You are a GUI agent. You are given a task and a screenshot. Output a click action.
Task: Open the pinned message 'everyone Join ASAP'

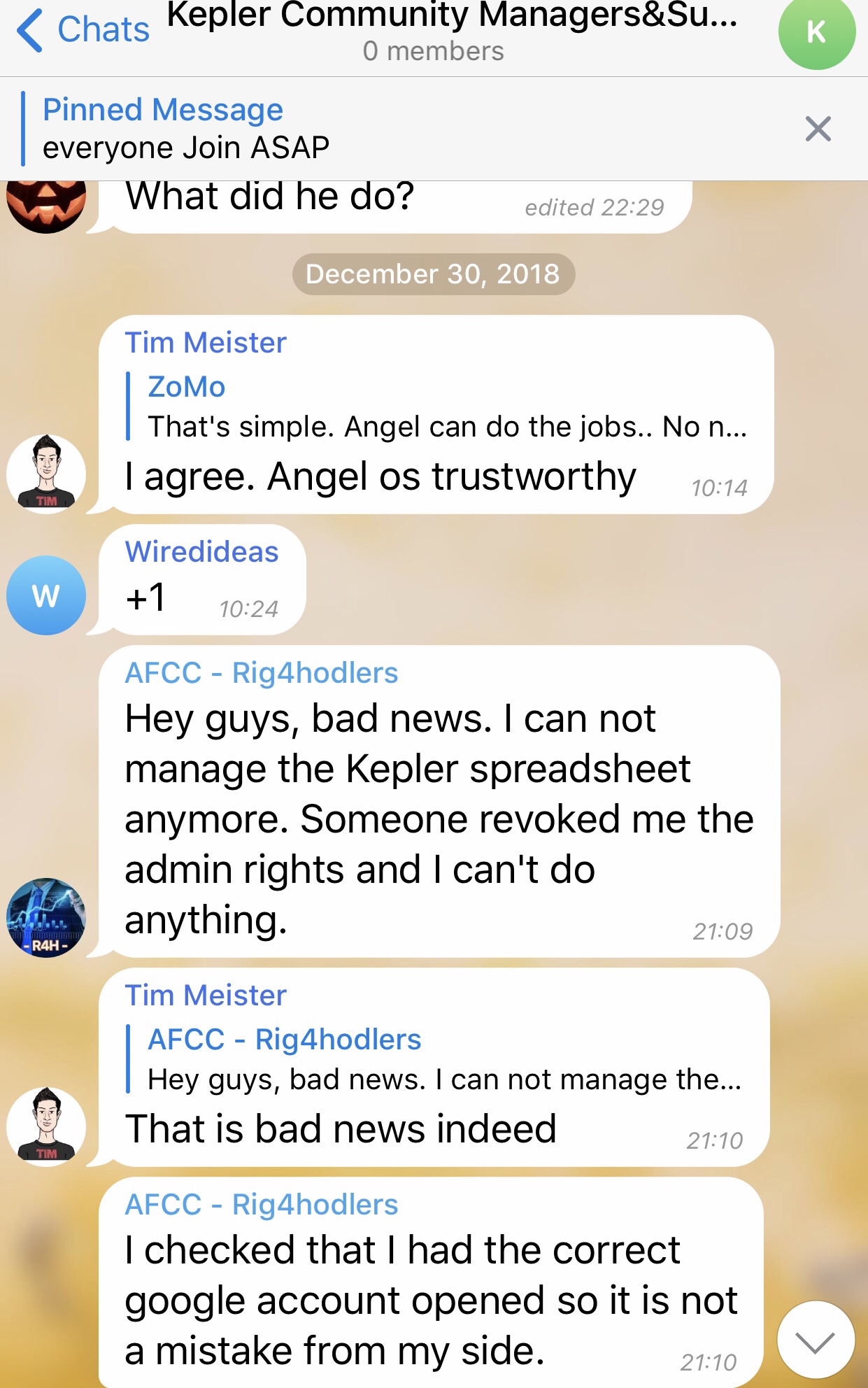pyautogui.click(x=185, y=129)
